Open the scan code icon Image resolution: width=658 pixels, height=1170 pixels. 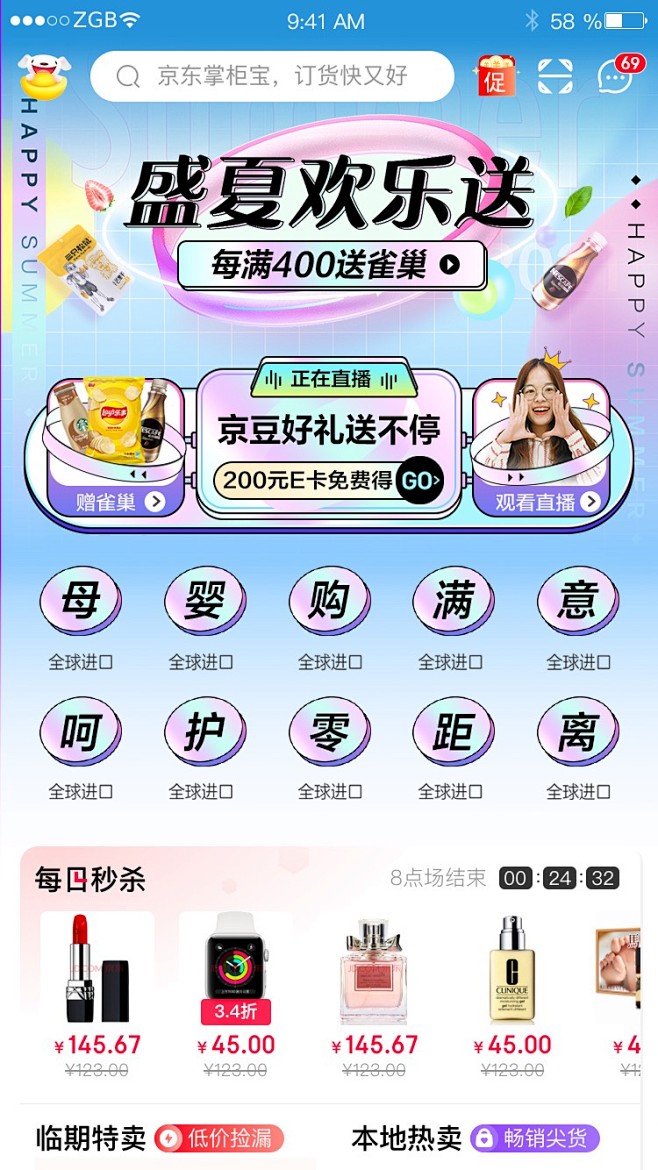click(x=555, y=76)
